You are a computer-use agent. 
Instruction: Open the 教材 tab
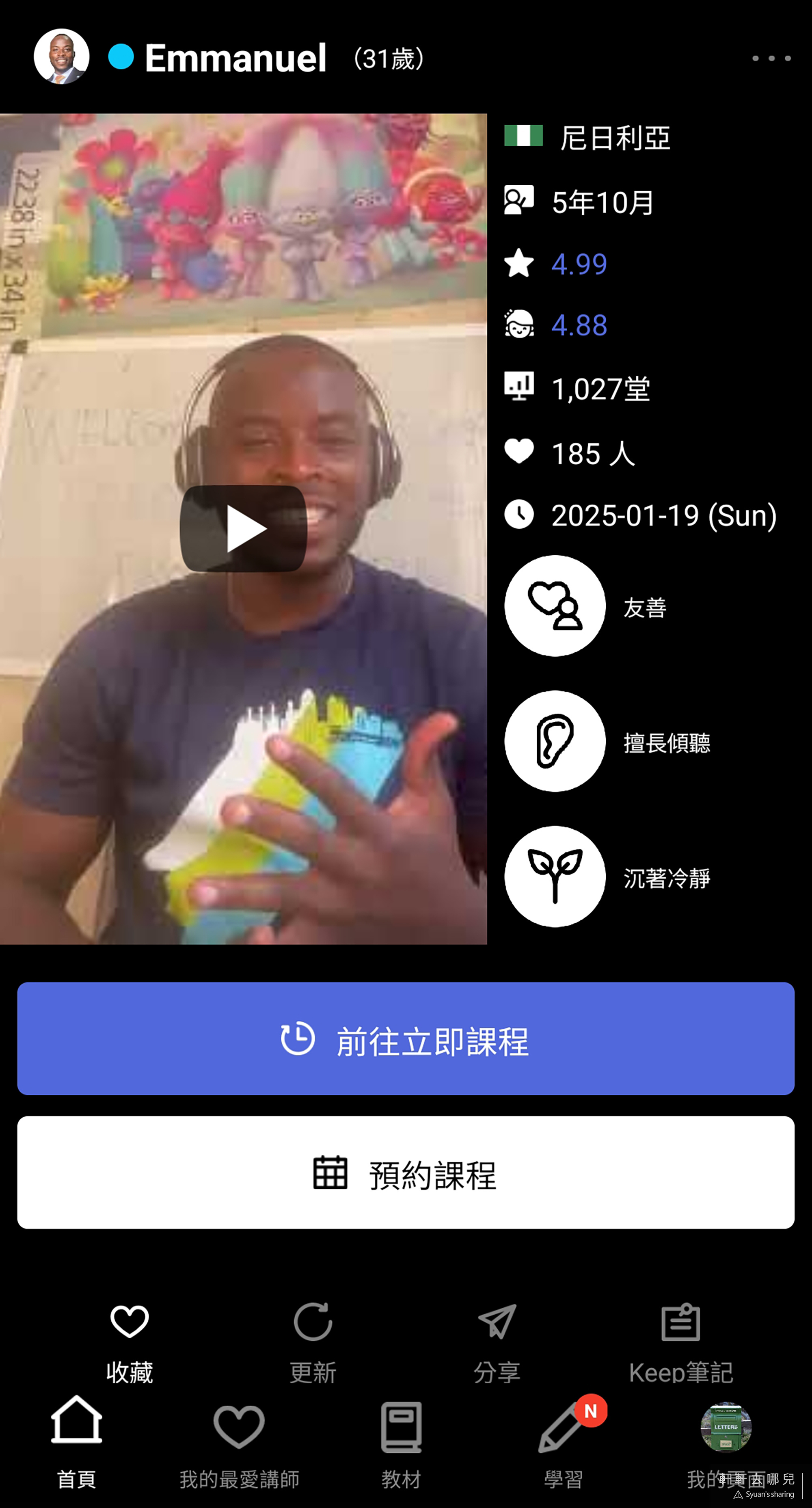tap(401, 1443)
